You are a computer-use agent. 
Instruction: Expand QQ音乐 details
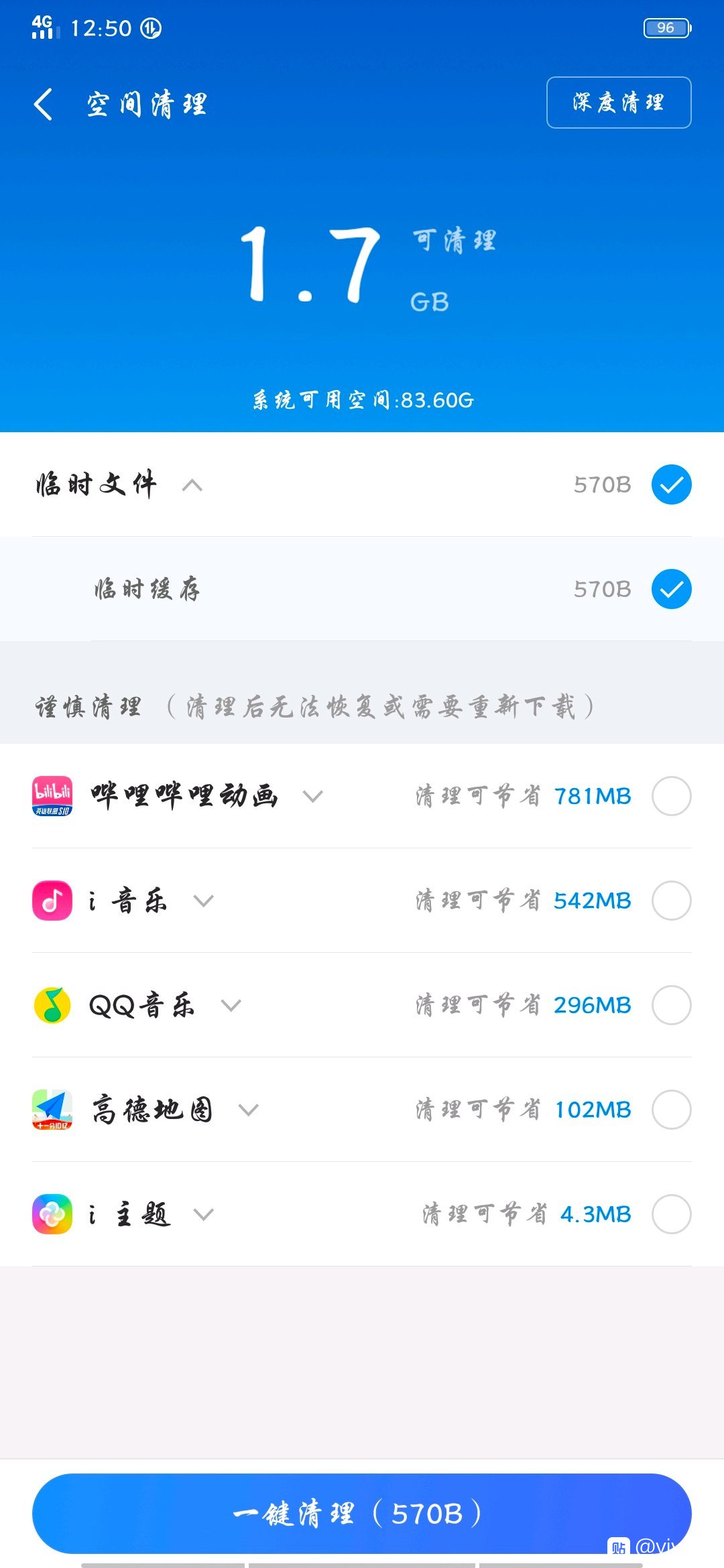tap(231, 1005)
